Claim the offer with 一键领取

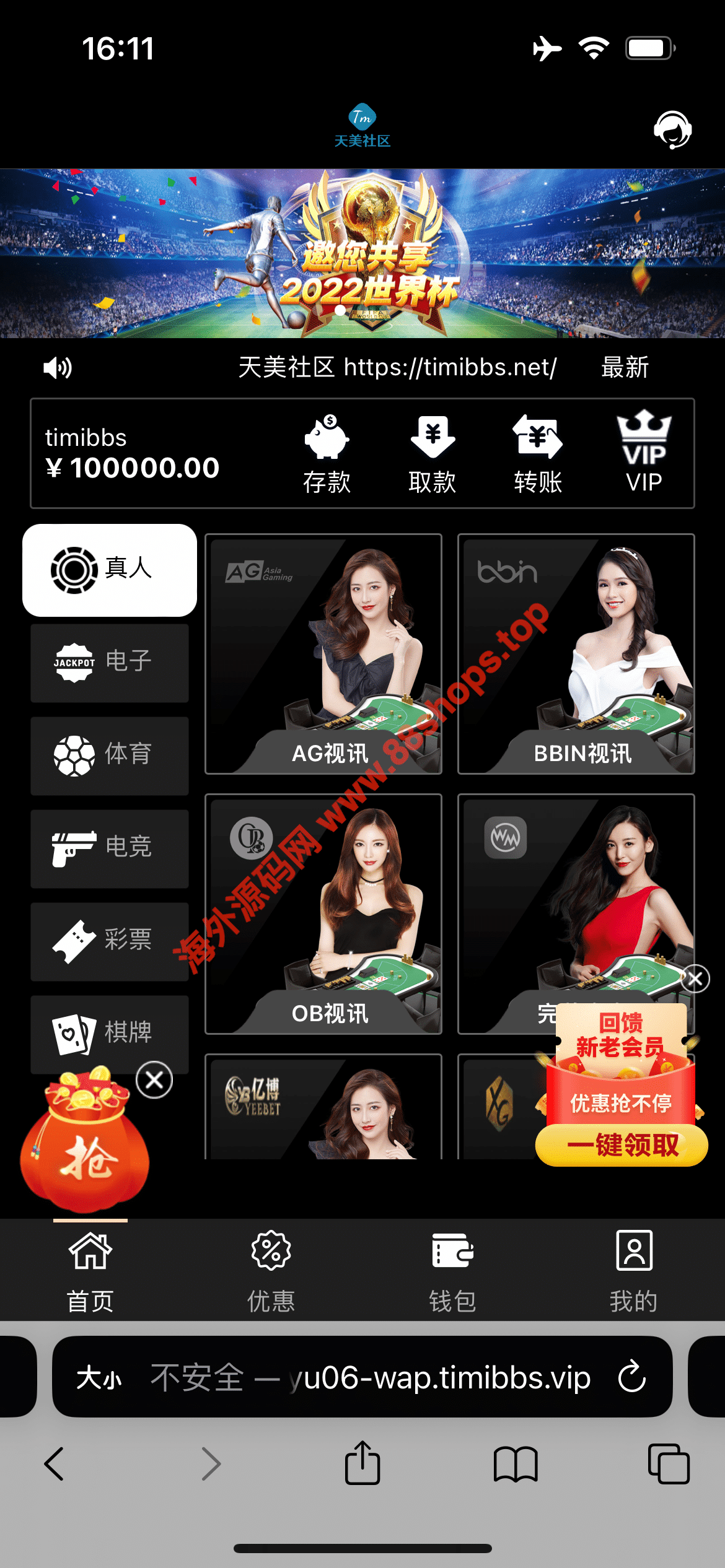point(622,1145)
